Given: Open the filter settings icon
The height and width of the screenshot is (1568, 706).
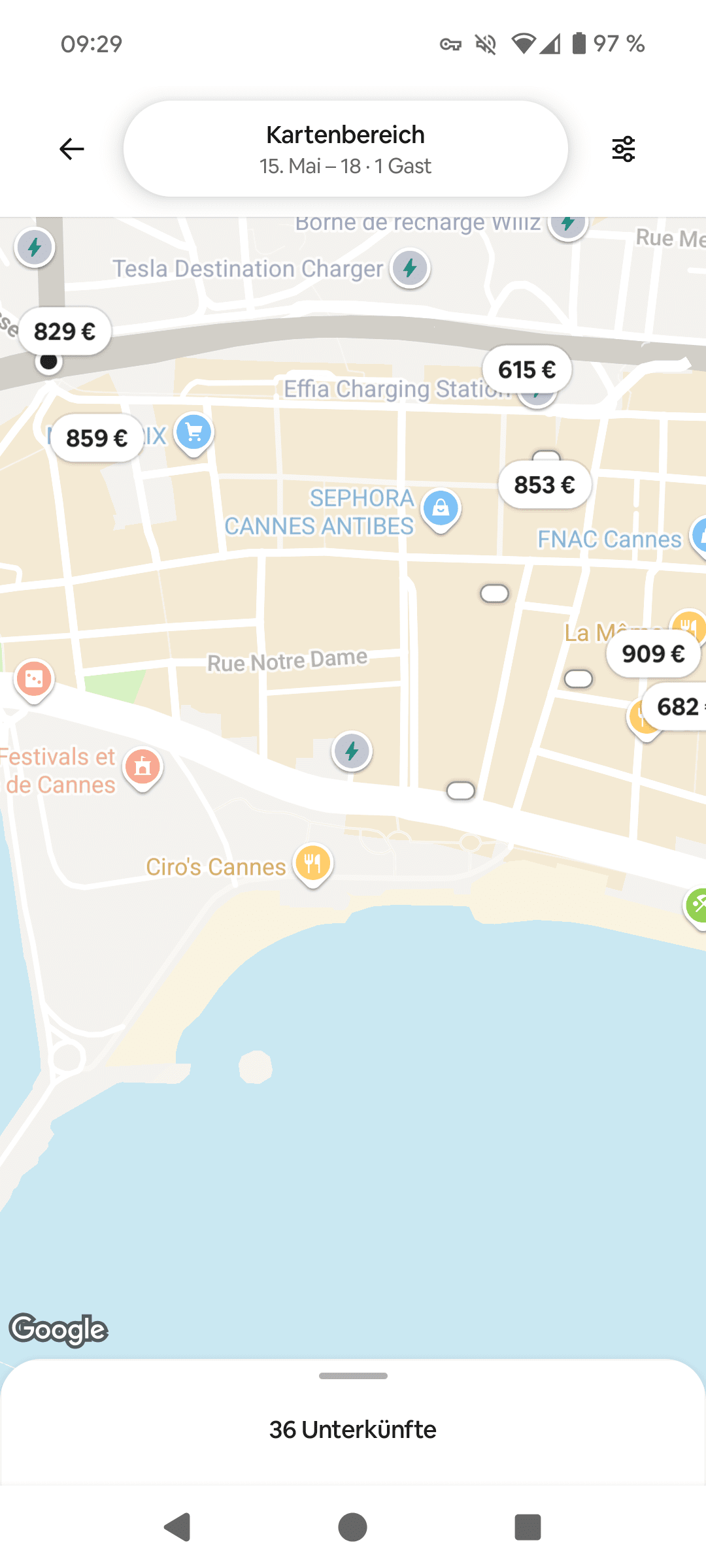Looking at the screenshot, I should point(623,149).
